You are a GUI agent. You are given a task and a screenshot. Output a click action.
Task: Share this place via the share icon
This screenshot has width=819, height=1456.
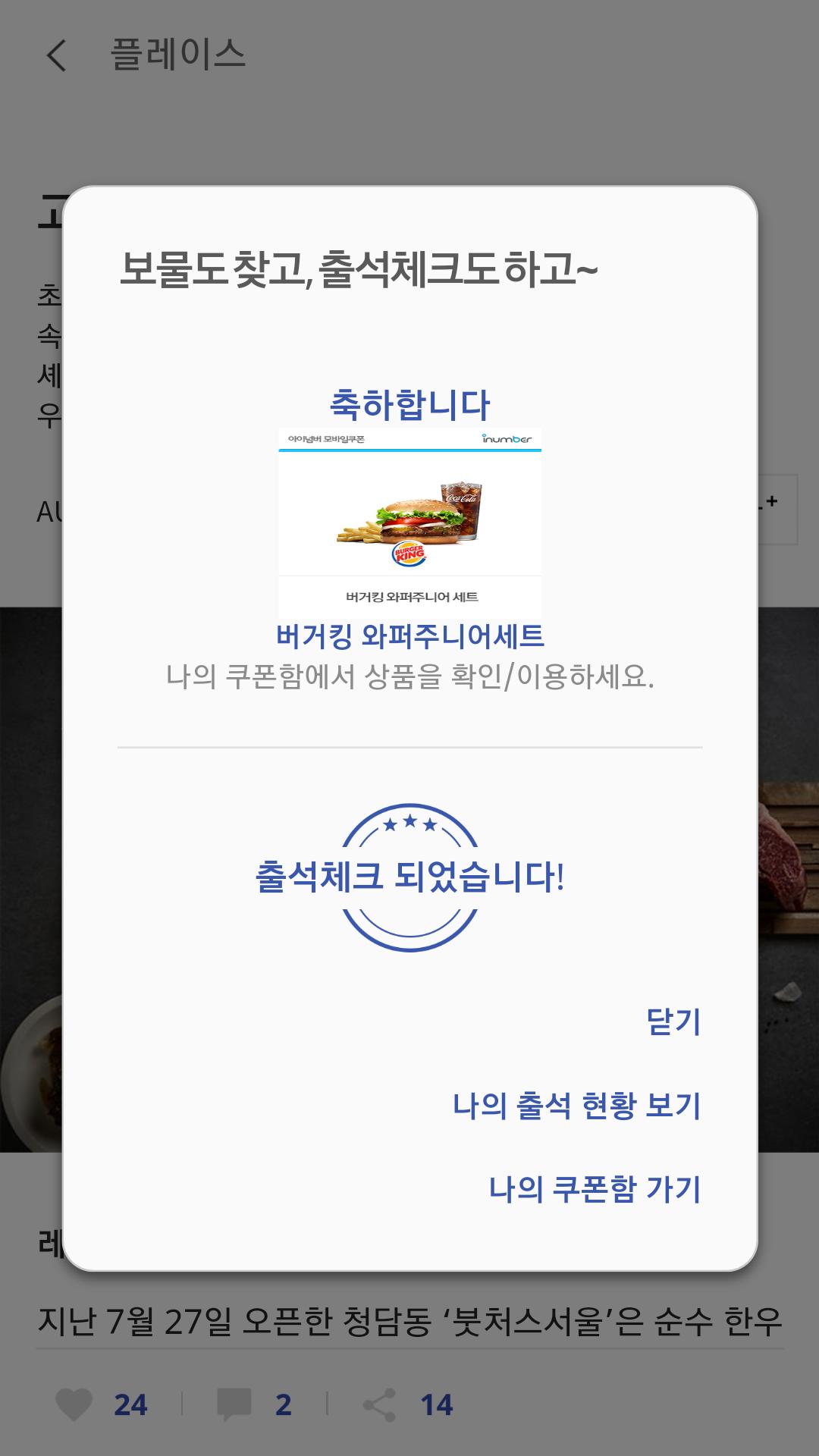point(379,1404)
